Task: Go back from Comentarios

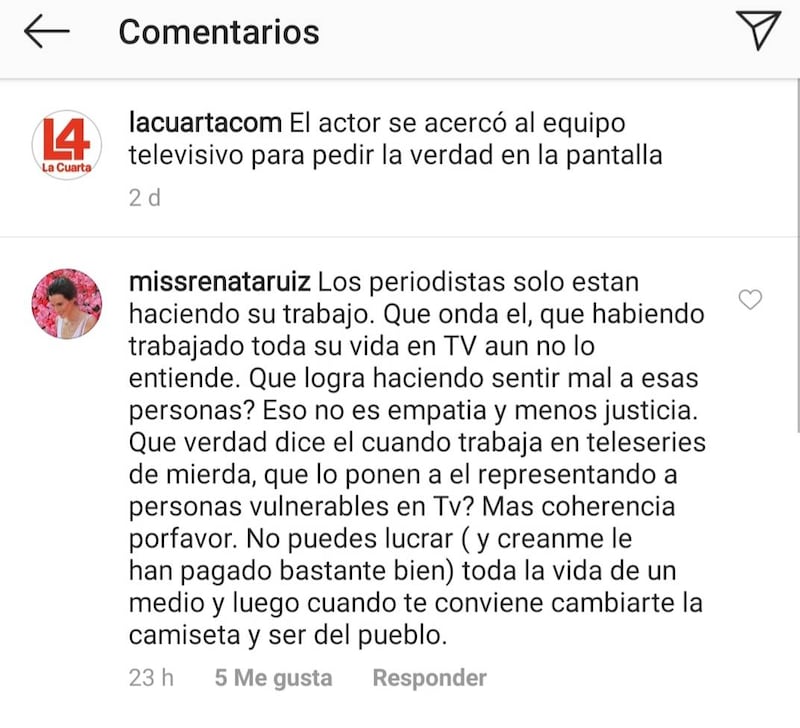Action: click(x=46, y=32)
